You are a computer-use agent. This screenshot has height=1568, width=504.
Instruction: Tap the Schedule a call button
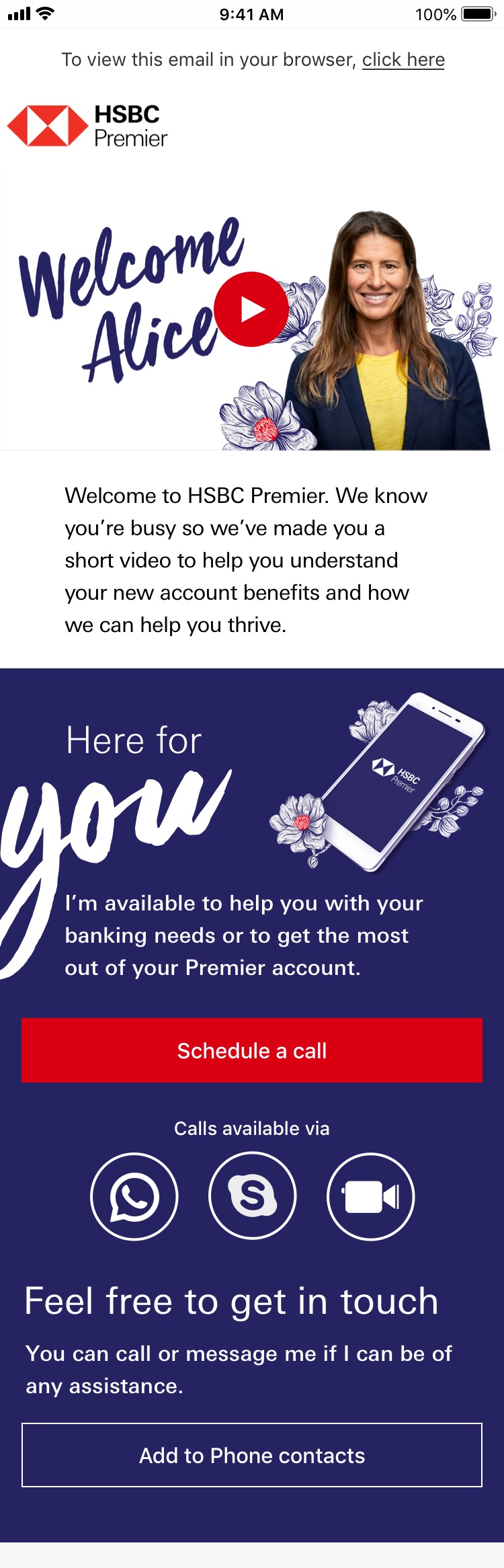tap(252, 1050)
